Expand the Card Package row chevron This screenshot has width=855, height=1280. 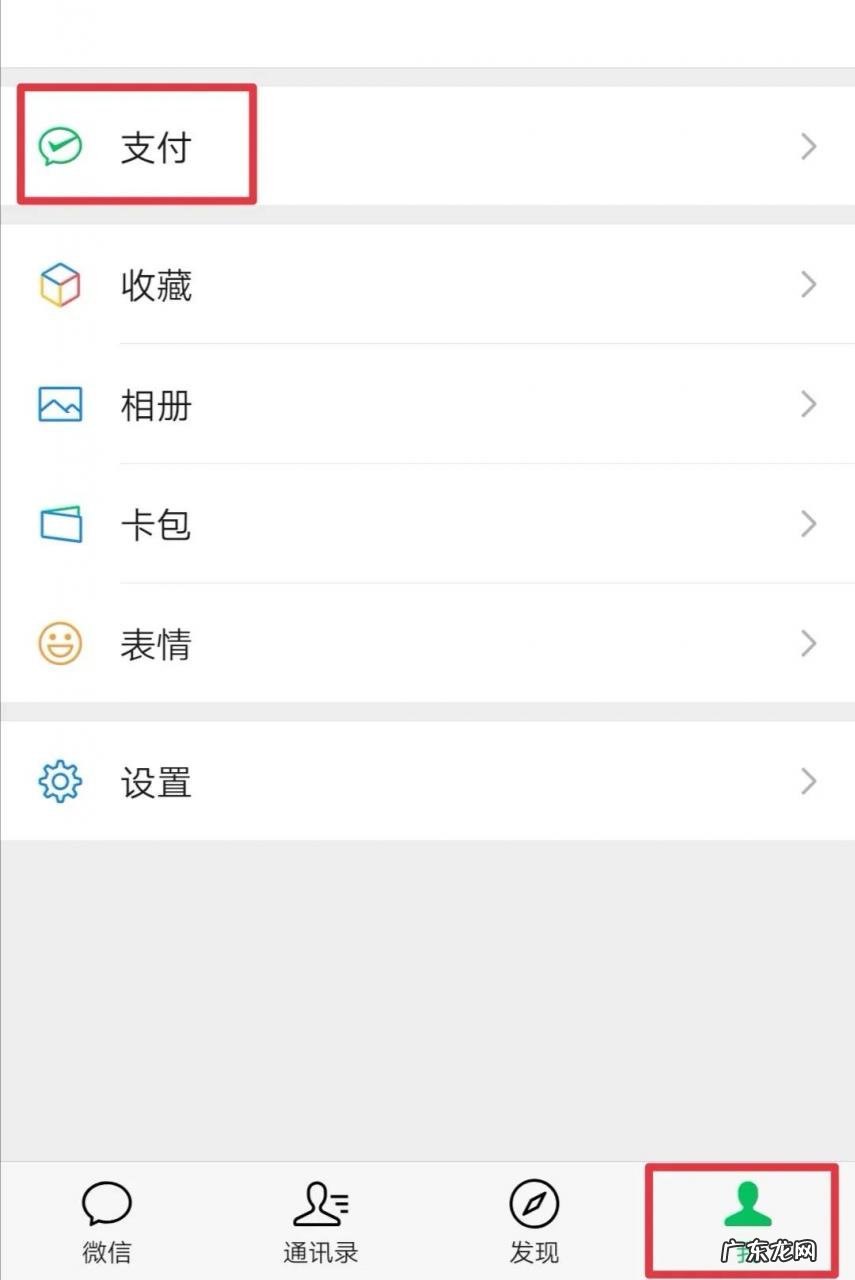(809, 524)
